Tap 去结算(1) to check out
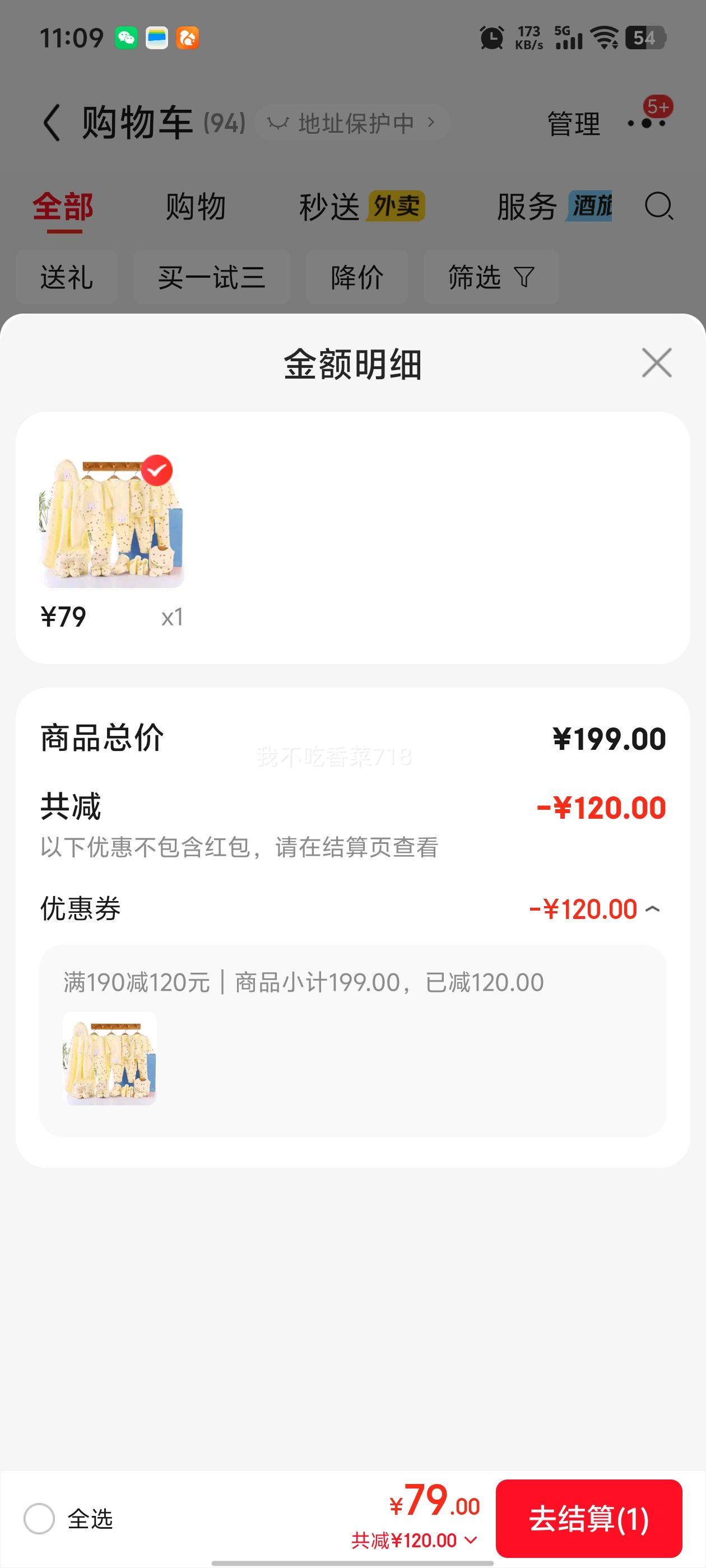This screenshot has height=1568, width=706. [588, 1518]
